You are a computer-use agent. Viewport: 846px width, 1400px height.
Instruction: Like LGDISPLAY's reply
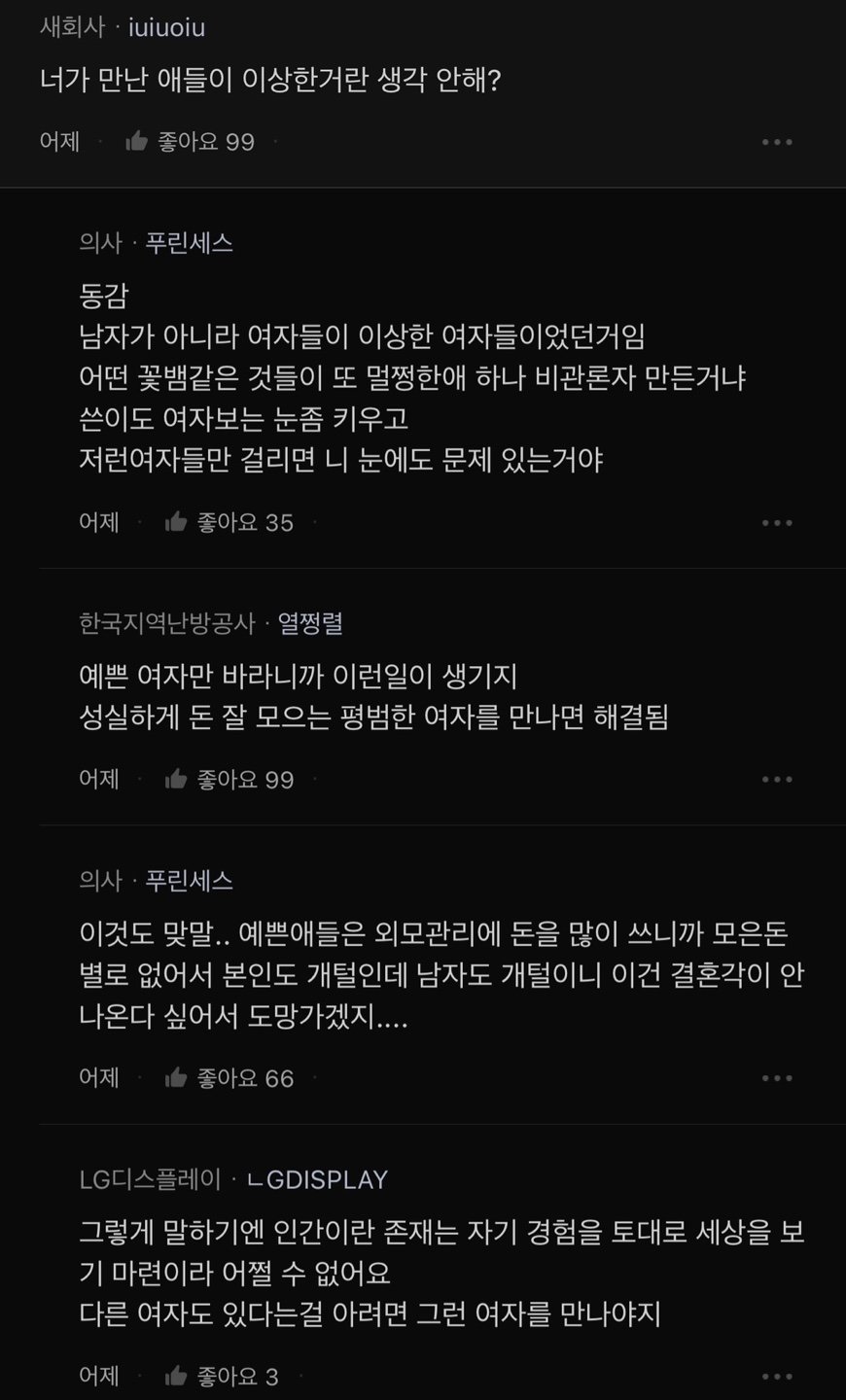177,1377
